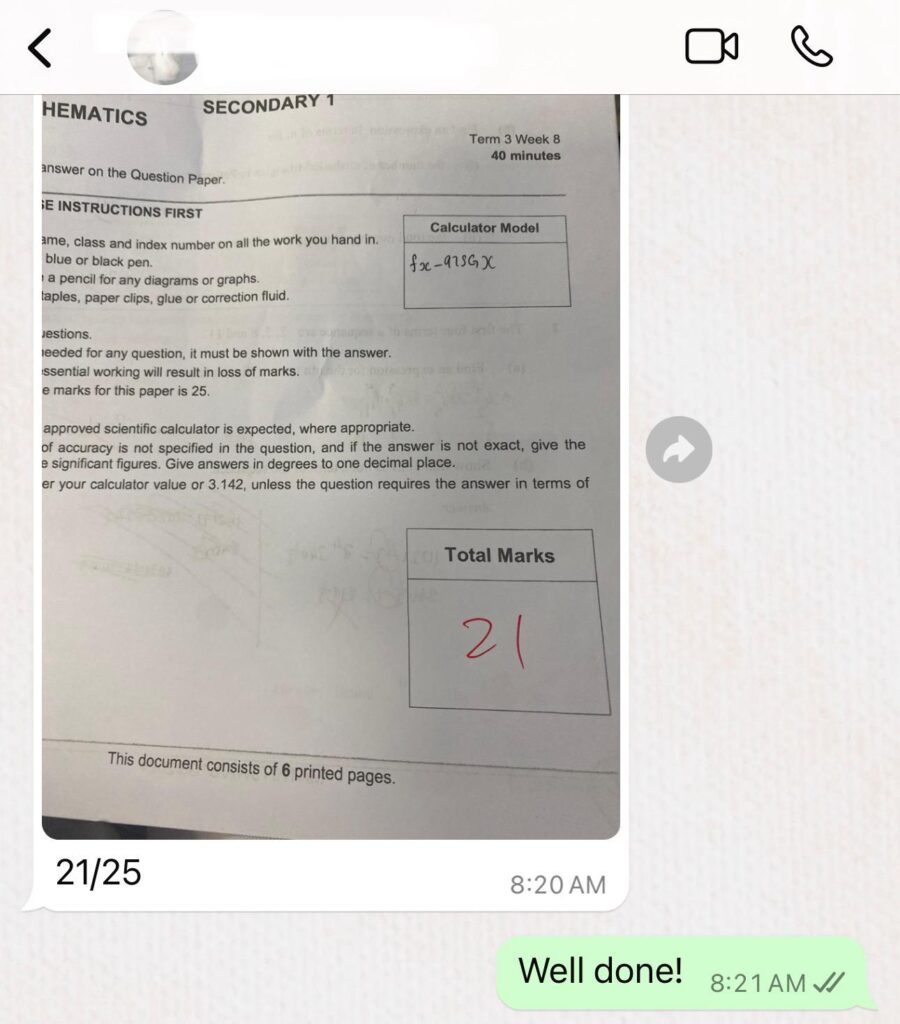This screenshot has height=1024, width=900.
Task: Start a voice call
Action: tap(811, 47)
